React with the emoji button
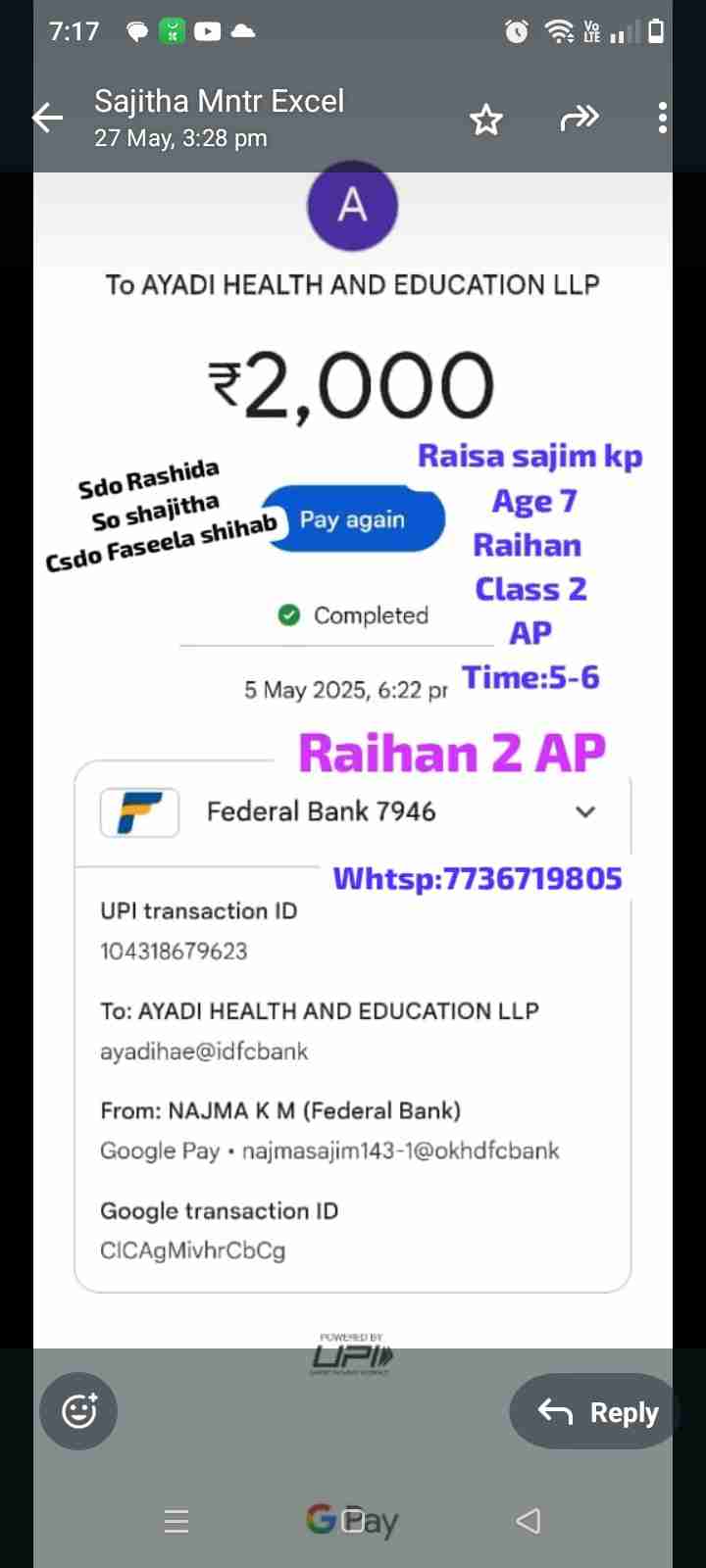The image size is (706, 1568). (x=78, y=1411)
